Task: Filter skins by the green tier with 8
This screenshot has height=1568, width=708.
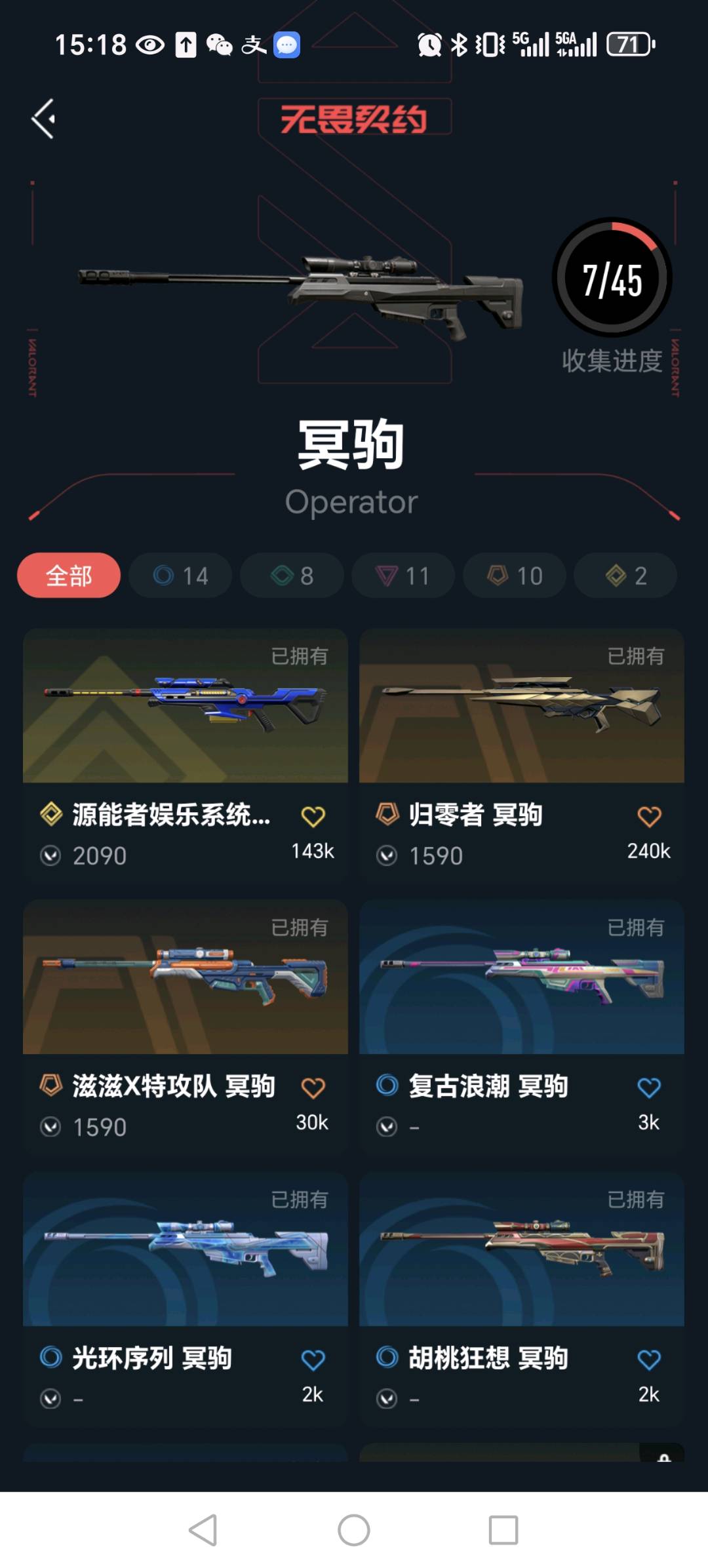Action: click(x=292, y=576)
